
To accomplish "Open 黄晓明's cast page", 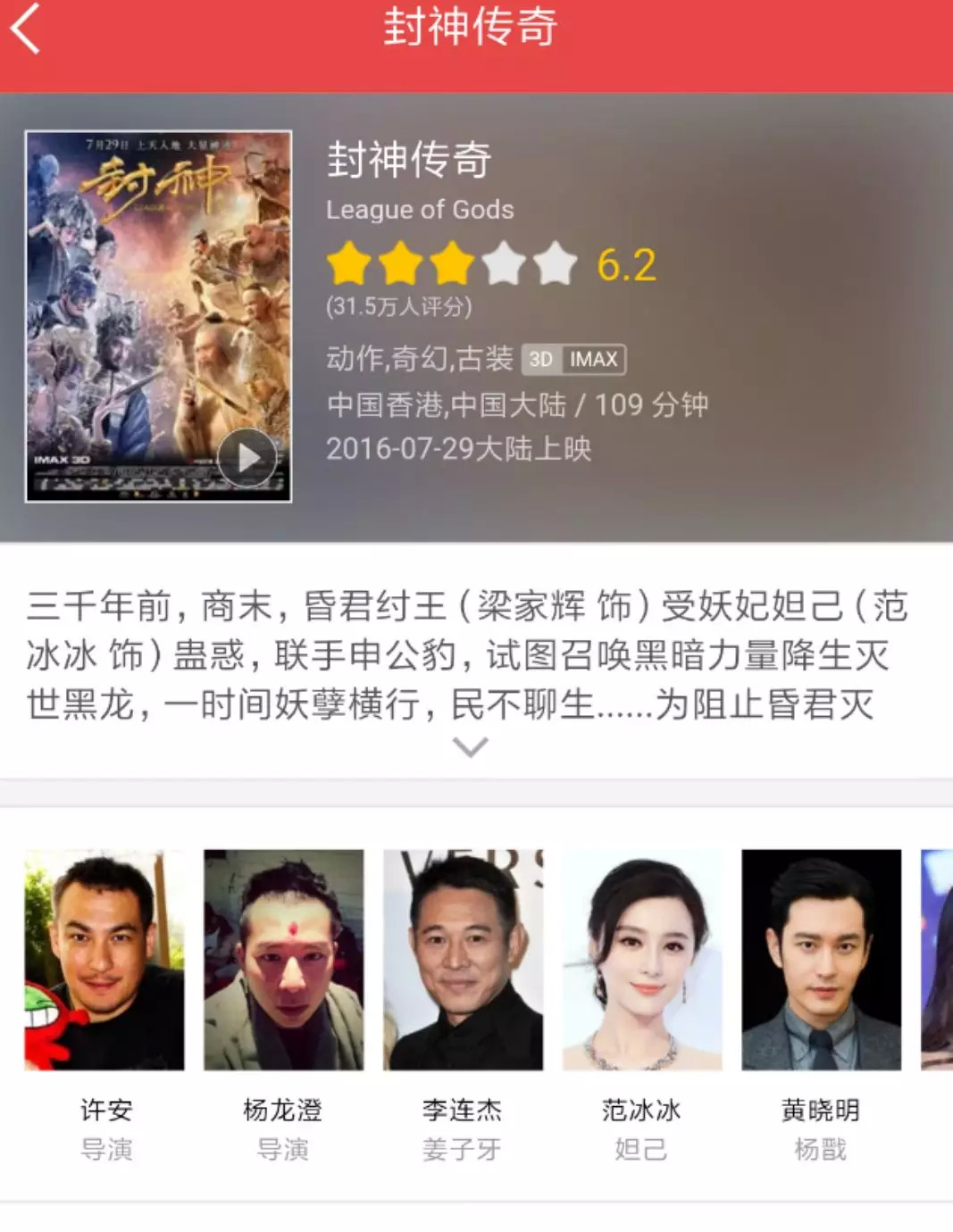I will [x=821, y=960].
